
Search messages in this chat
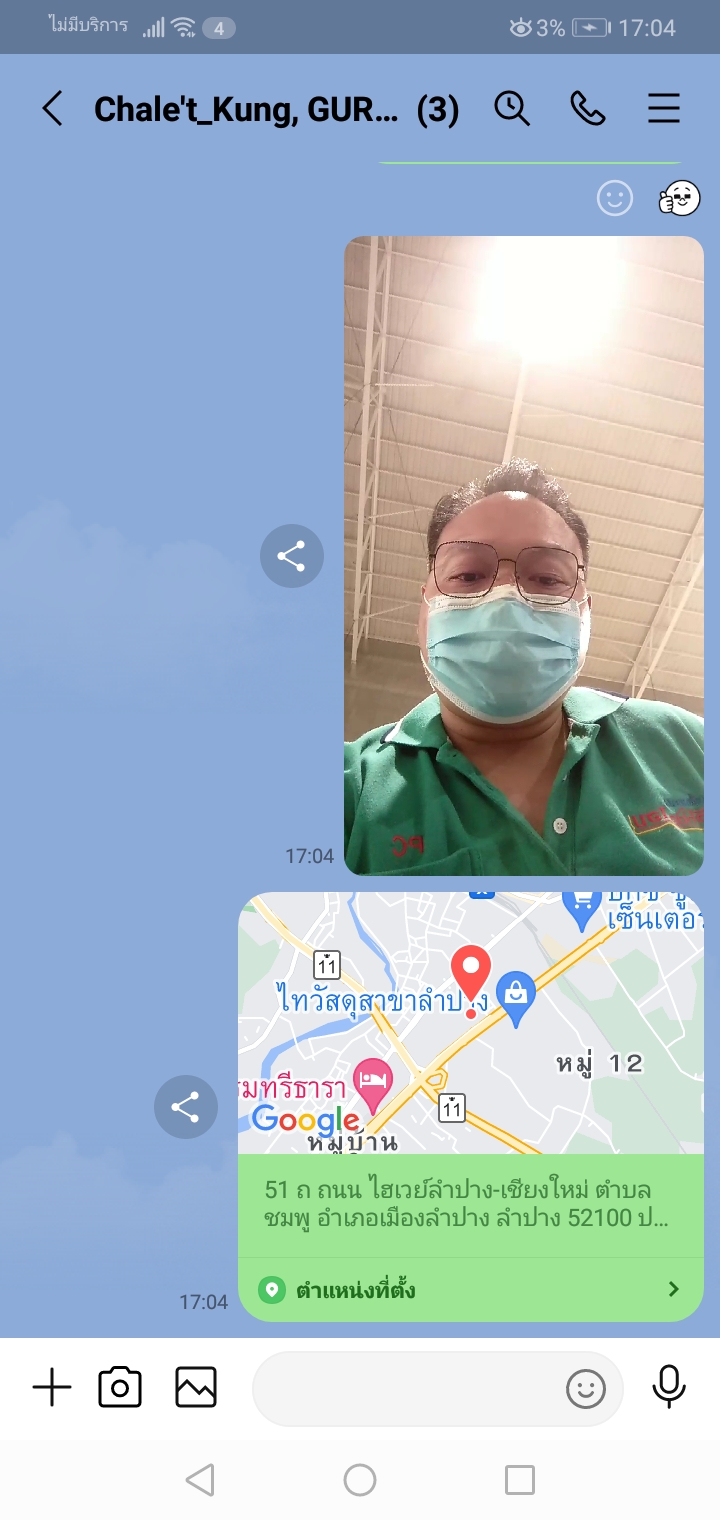(x=512, y=108)
